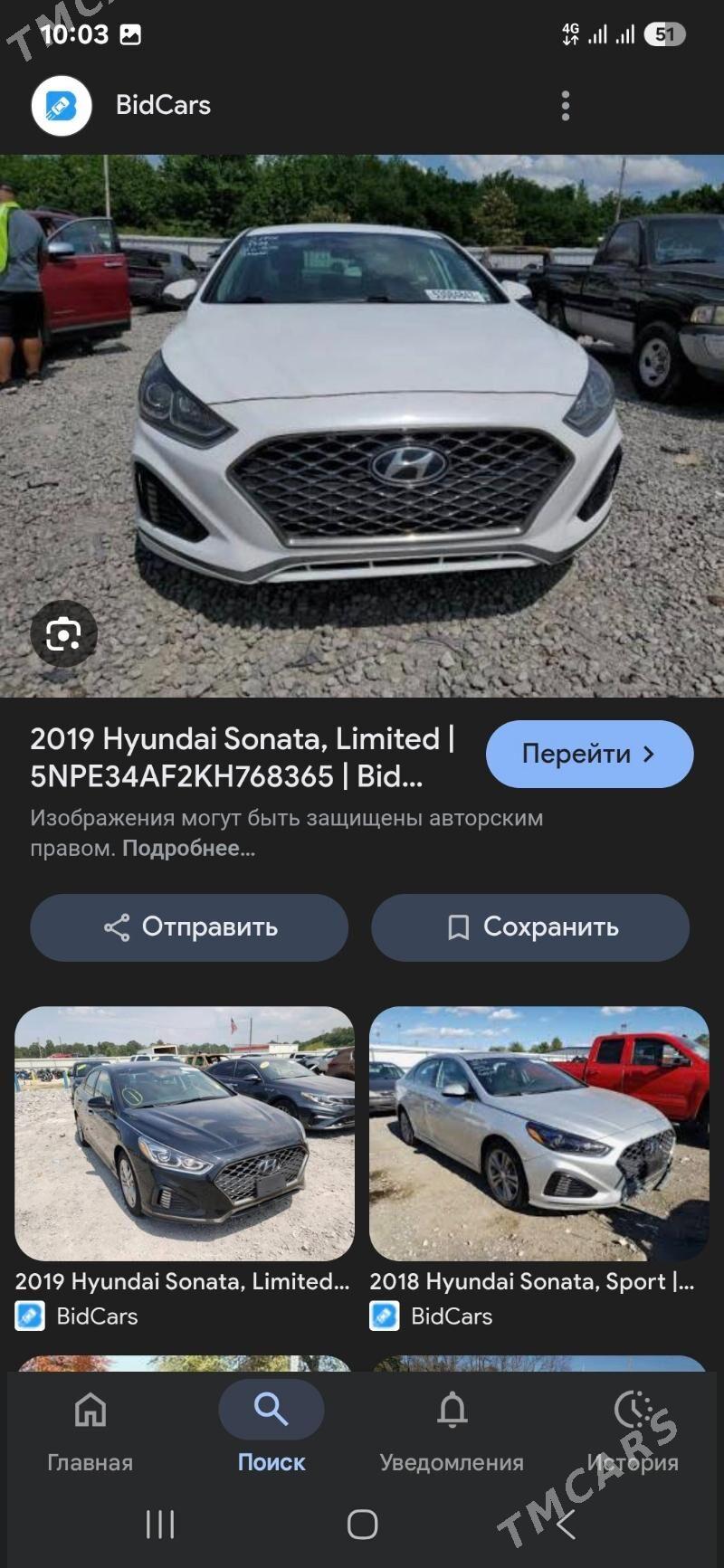
Task: Switch to the Поиск tab
Action: pyautogui.click(x=271, y=1427)
